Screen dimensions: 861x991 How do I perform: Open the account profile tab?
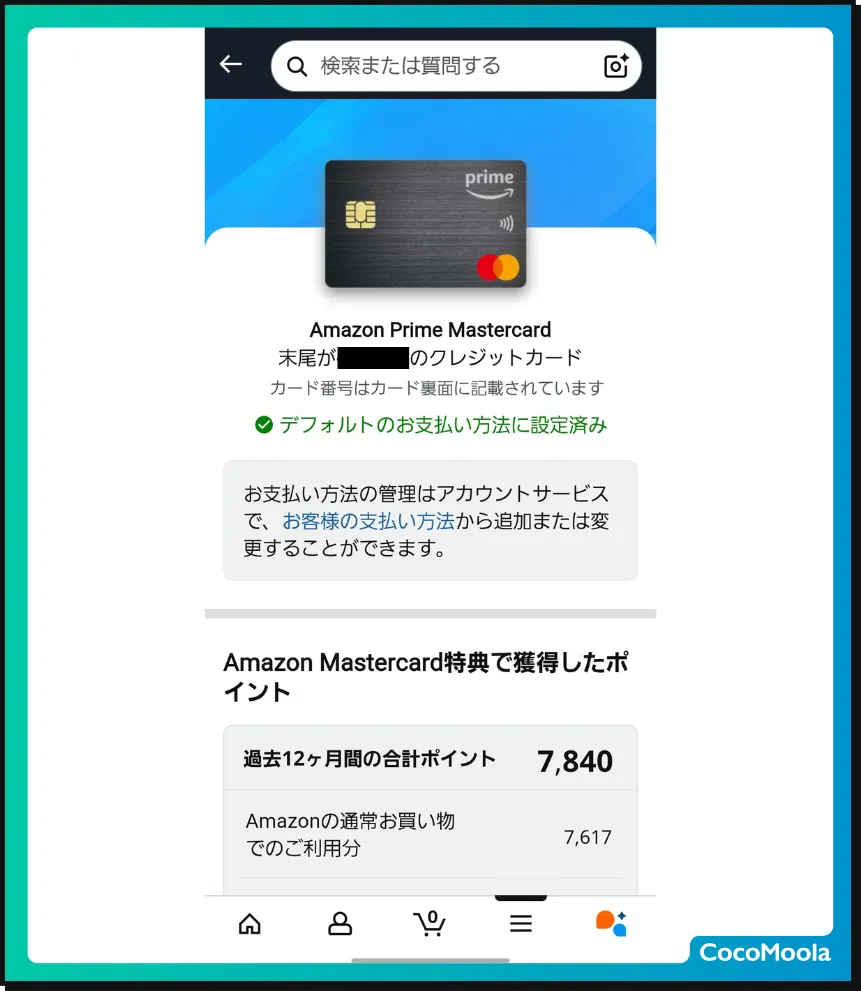(x=340, y=923)
